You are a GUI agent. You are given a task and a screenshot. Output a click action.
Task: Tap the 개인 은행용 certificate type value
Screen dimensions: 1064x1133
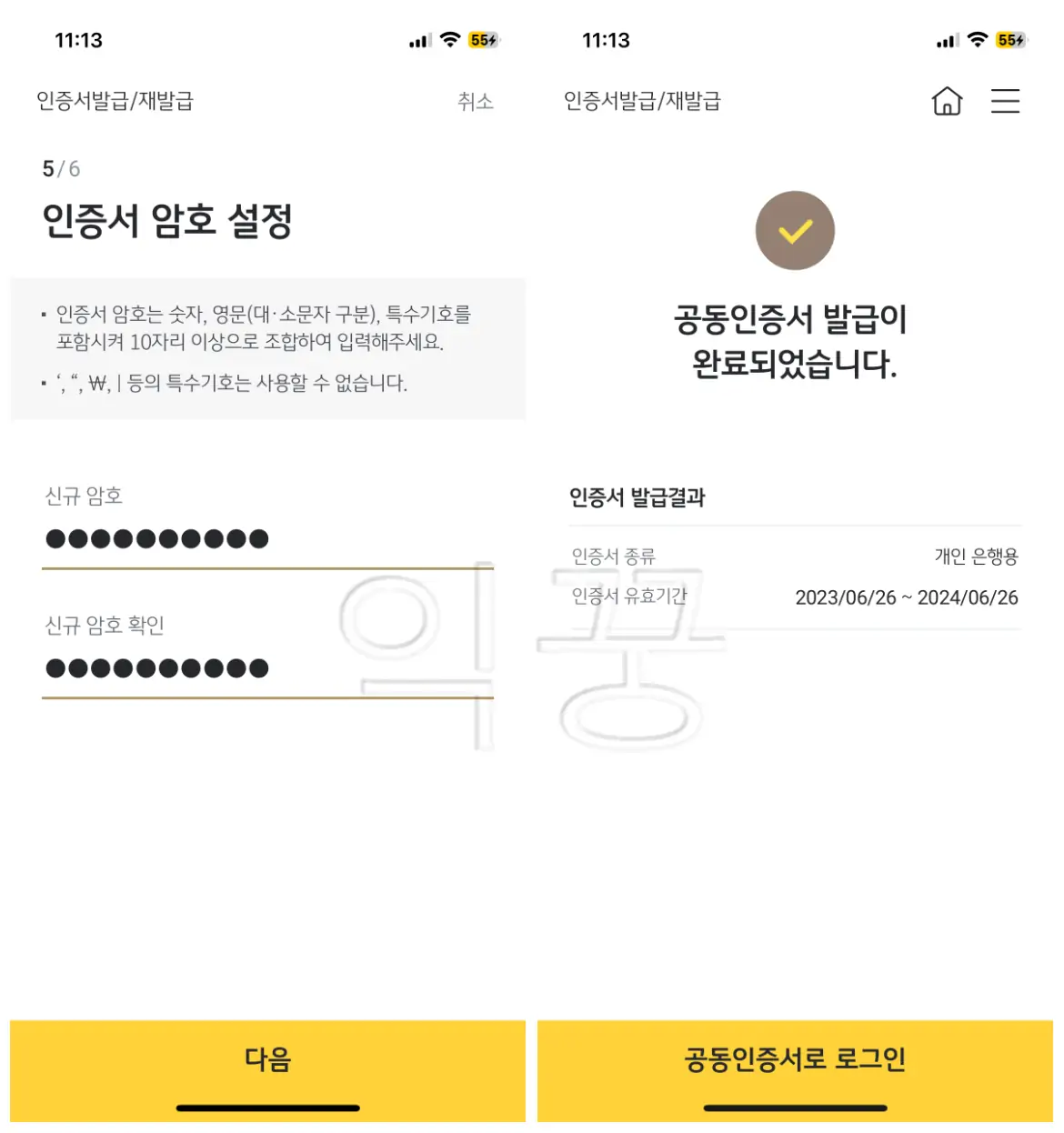point(977,556)
